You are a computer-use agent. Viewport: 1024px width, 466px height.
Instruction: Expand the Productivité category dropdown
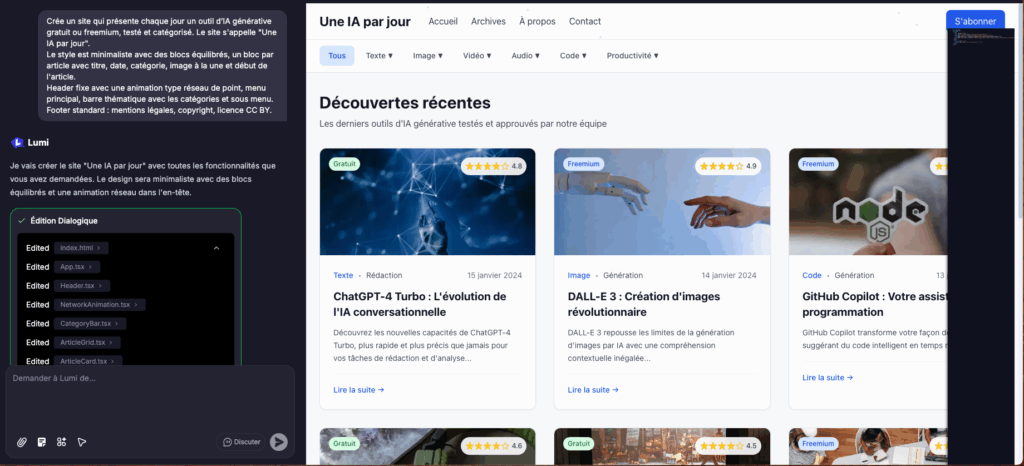[632, 56]
